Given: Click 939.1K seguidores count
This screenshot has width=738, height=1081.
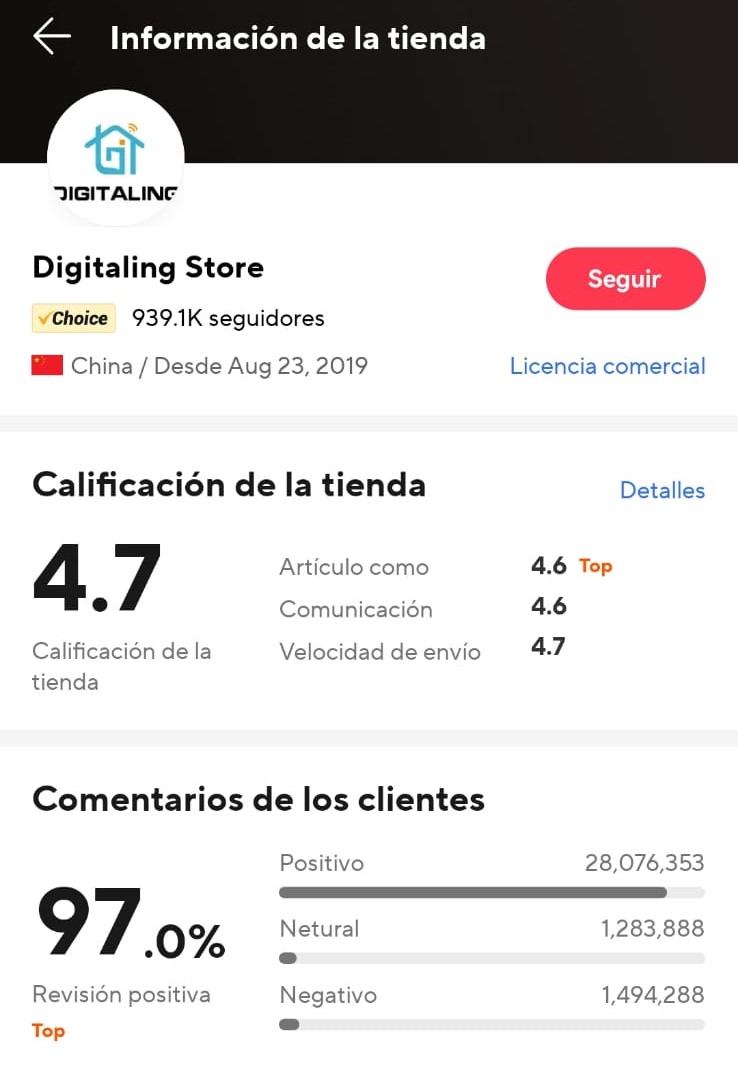Looking at the screenshot, I should (x=227, y=318).
